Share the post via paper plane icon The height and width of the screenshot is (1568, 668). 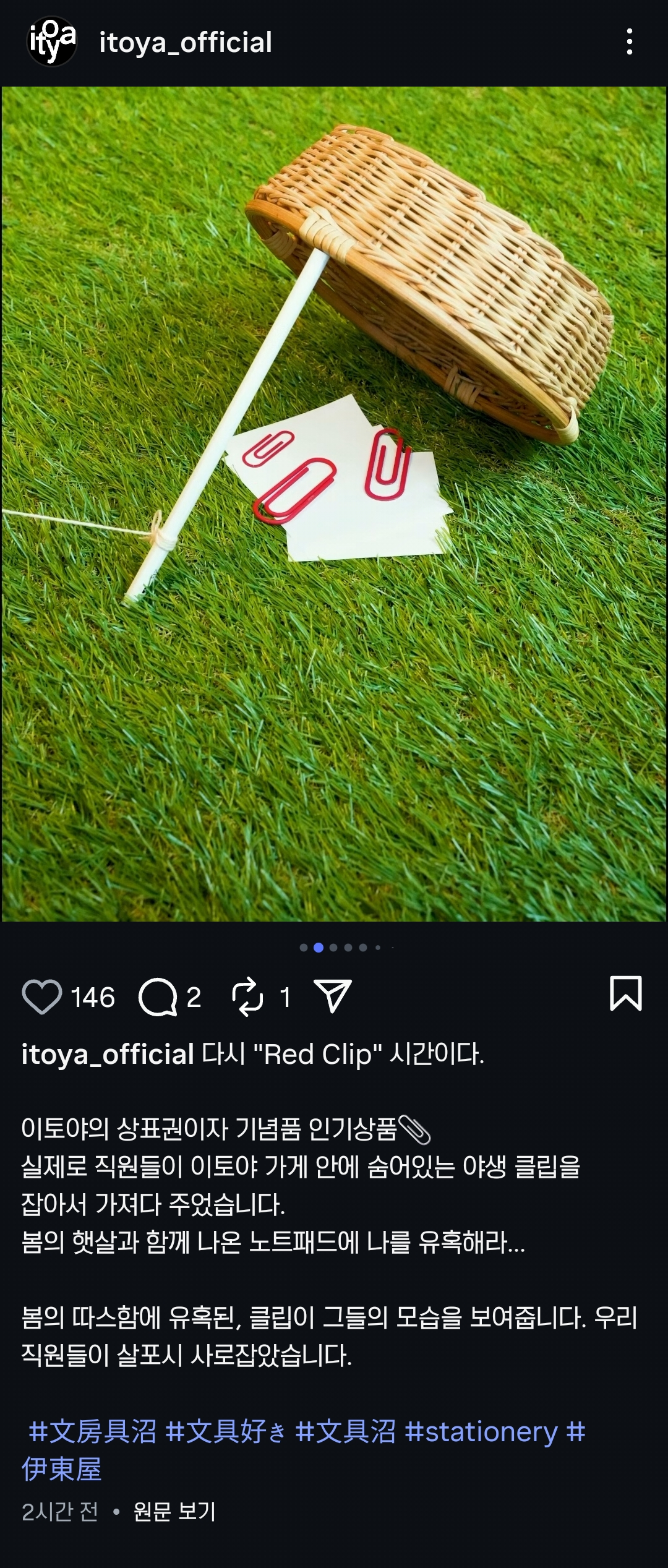(333, 996)
